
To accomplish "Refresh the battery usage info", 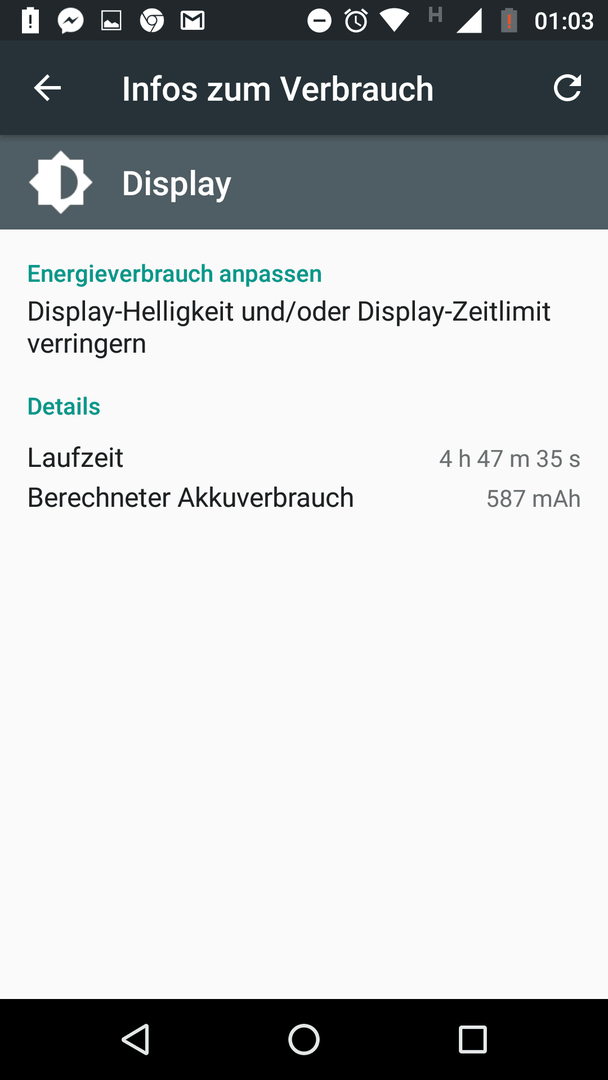I will click(x=567, y=88).
